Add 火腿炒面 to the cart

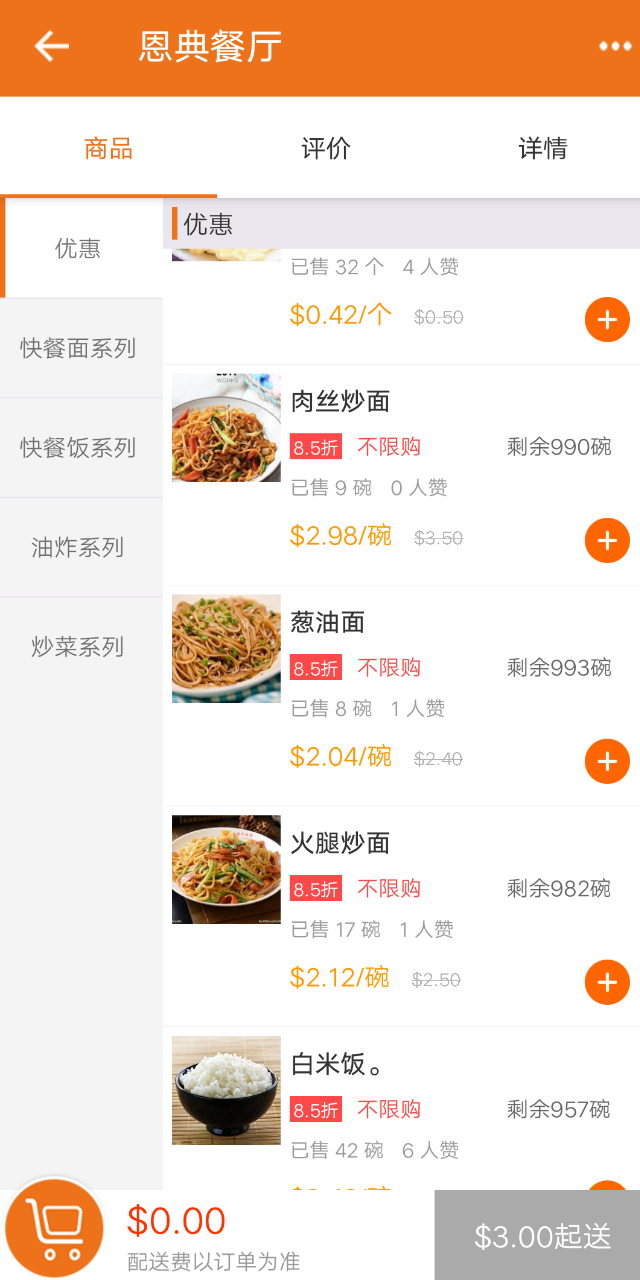pos(607,983)
